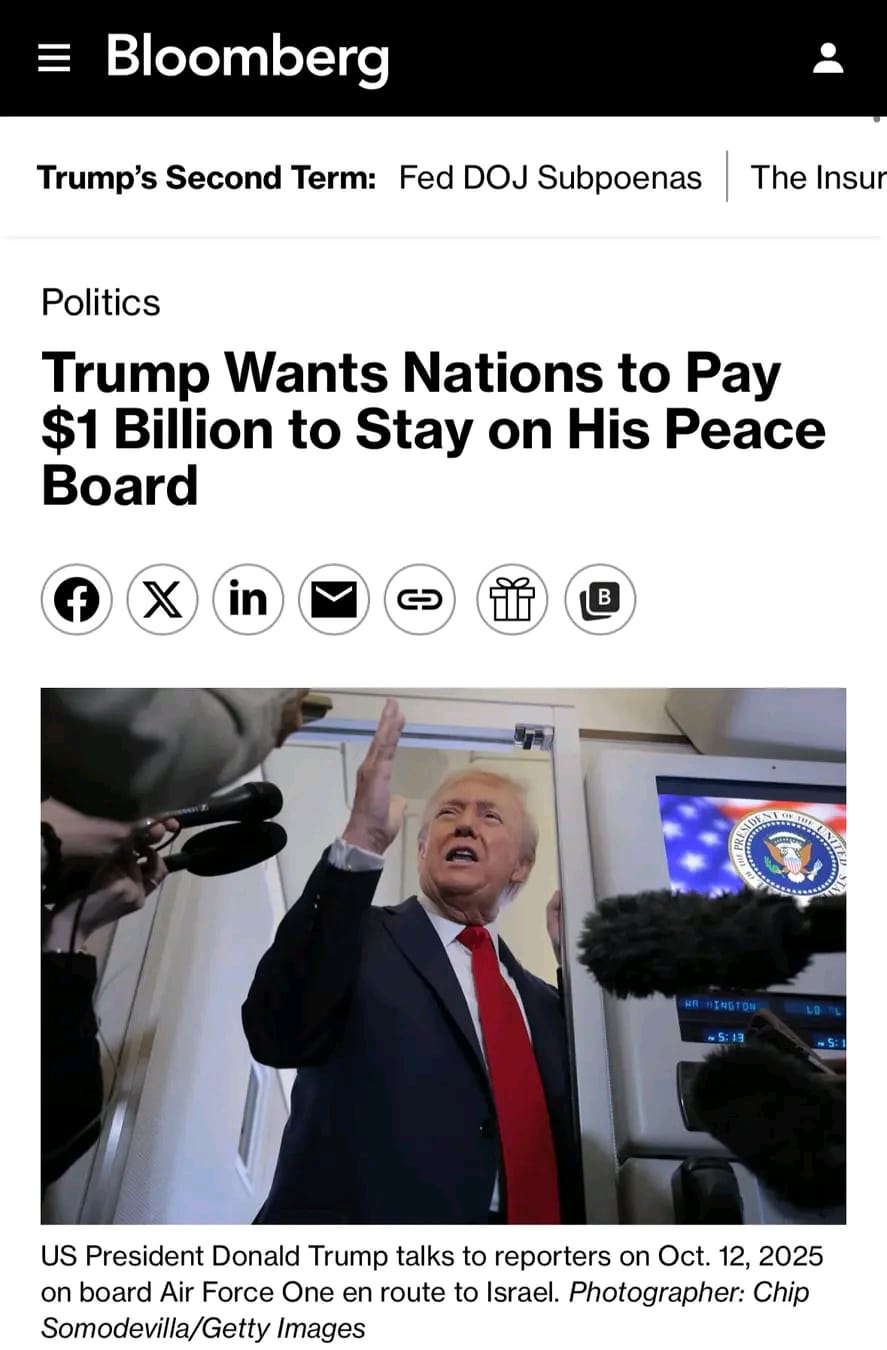Share the article on X

pos(162,600)
